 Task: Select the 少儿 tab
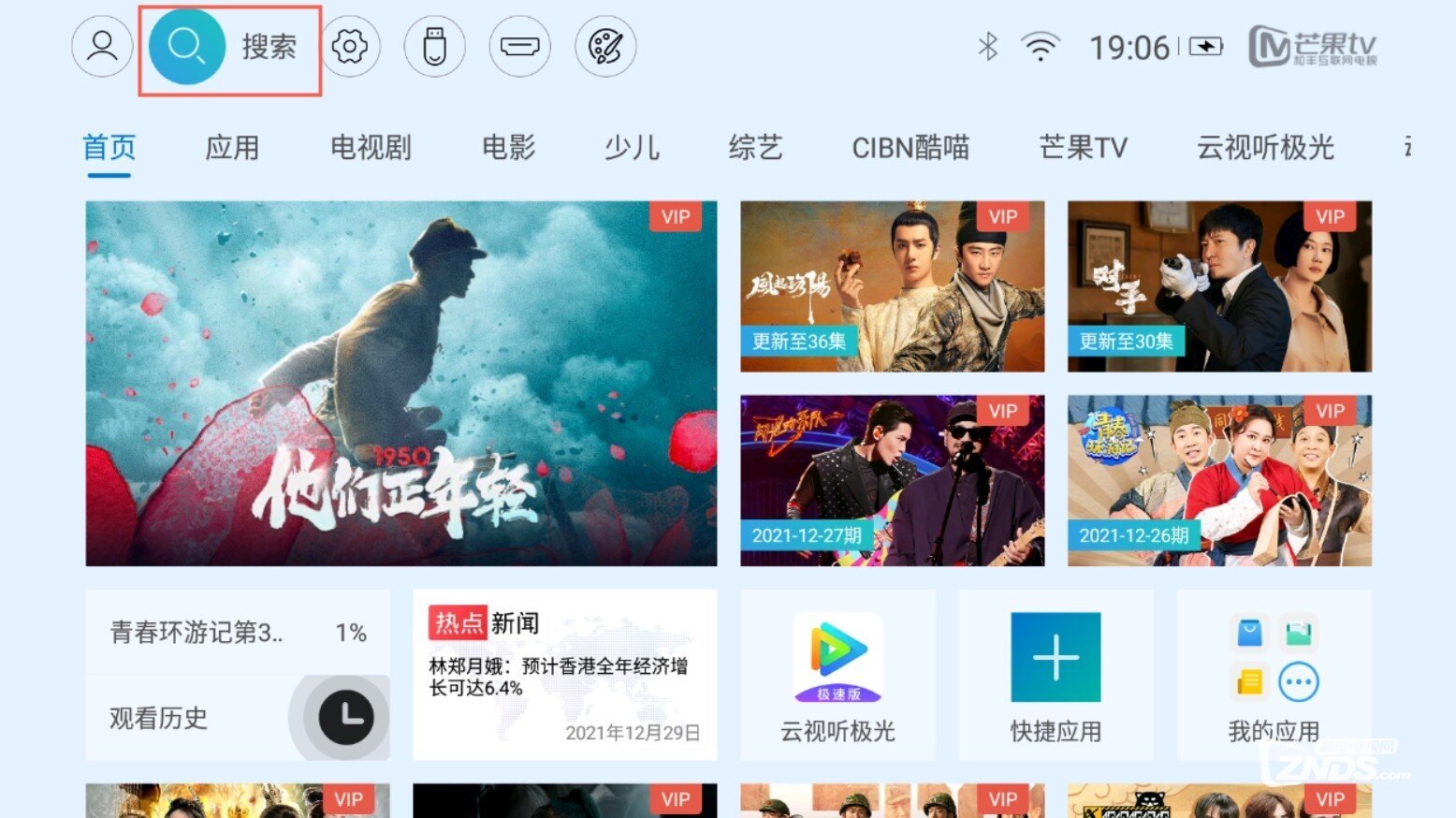tap(632, 148)
